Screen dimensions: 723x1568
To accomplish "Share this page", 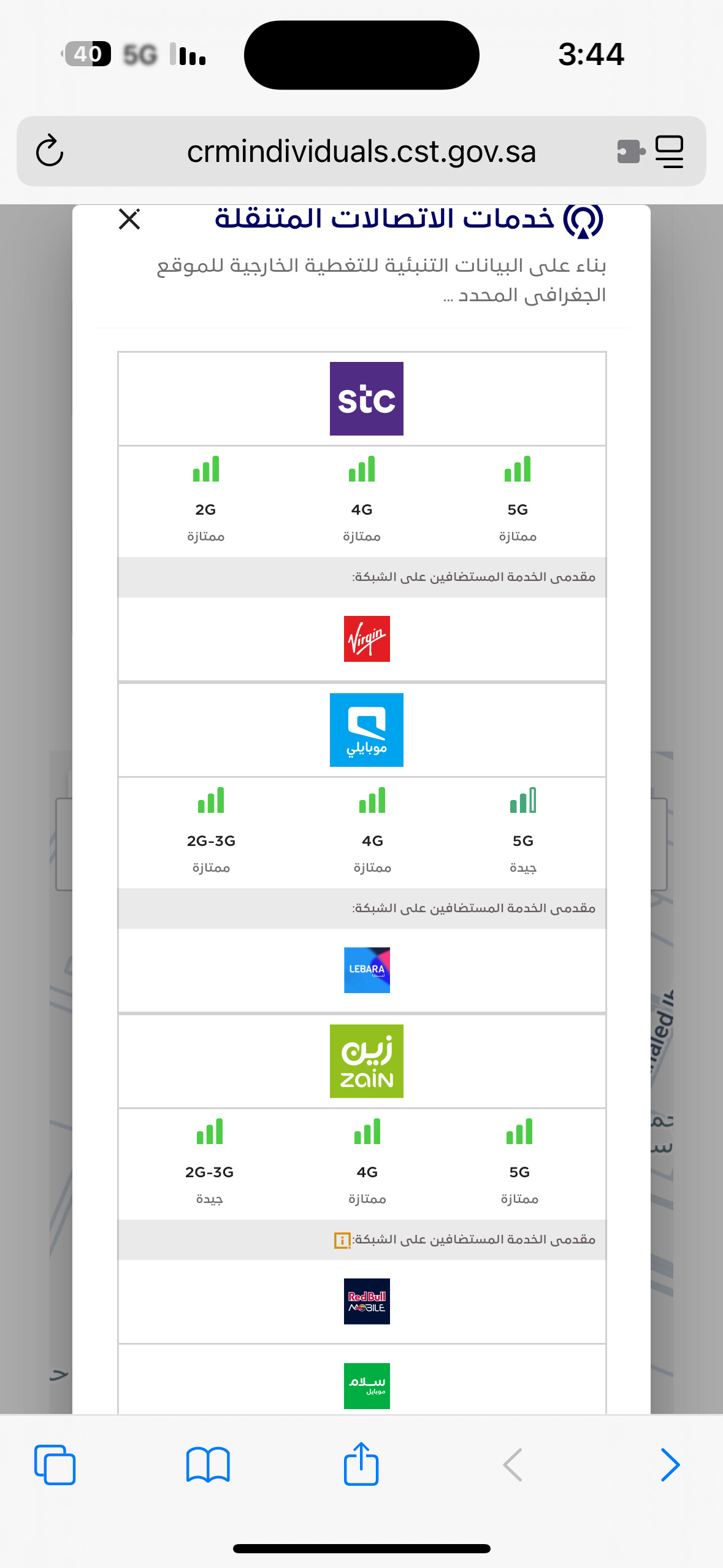I will (x=361, y=1464).
